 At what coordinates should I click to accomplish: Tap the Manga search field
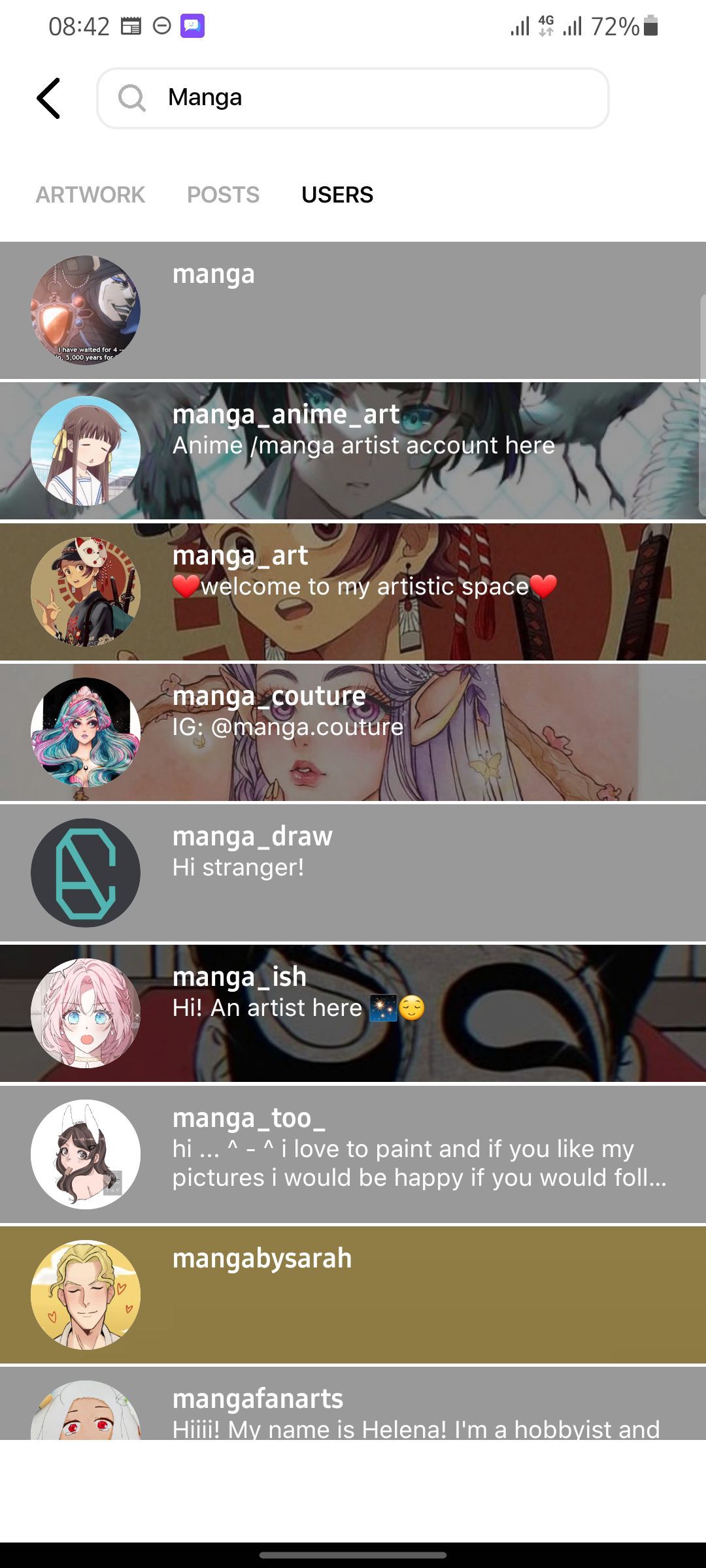(353, 99)
